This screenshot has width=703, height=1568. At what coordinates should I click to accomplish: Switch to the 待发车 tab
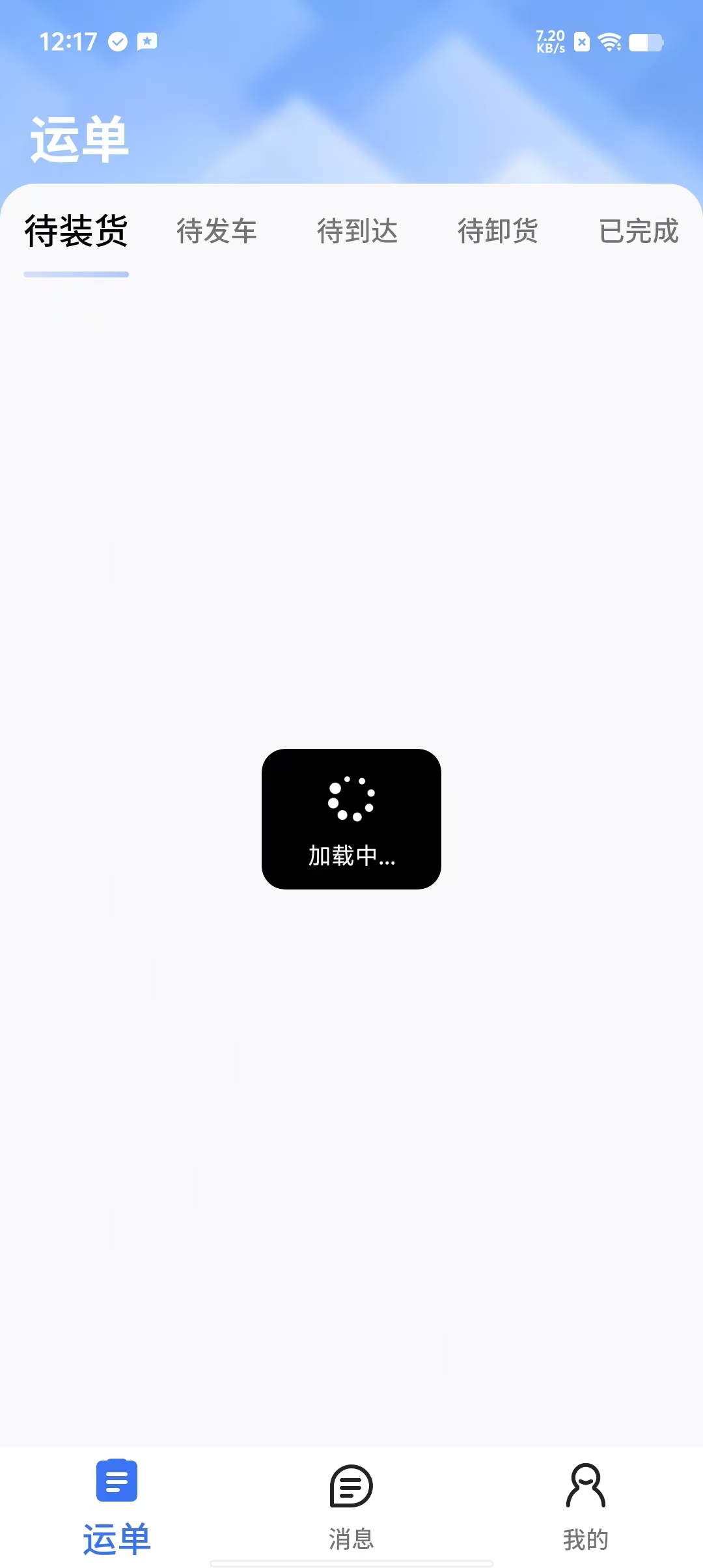[x=217, y=231]
